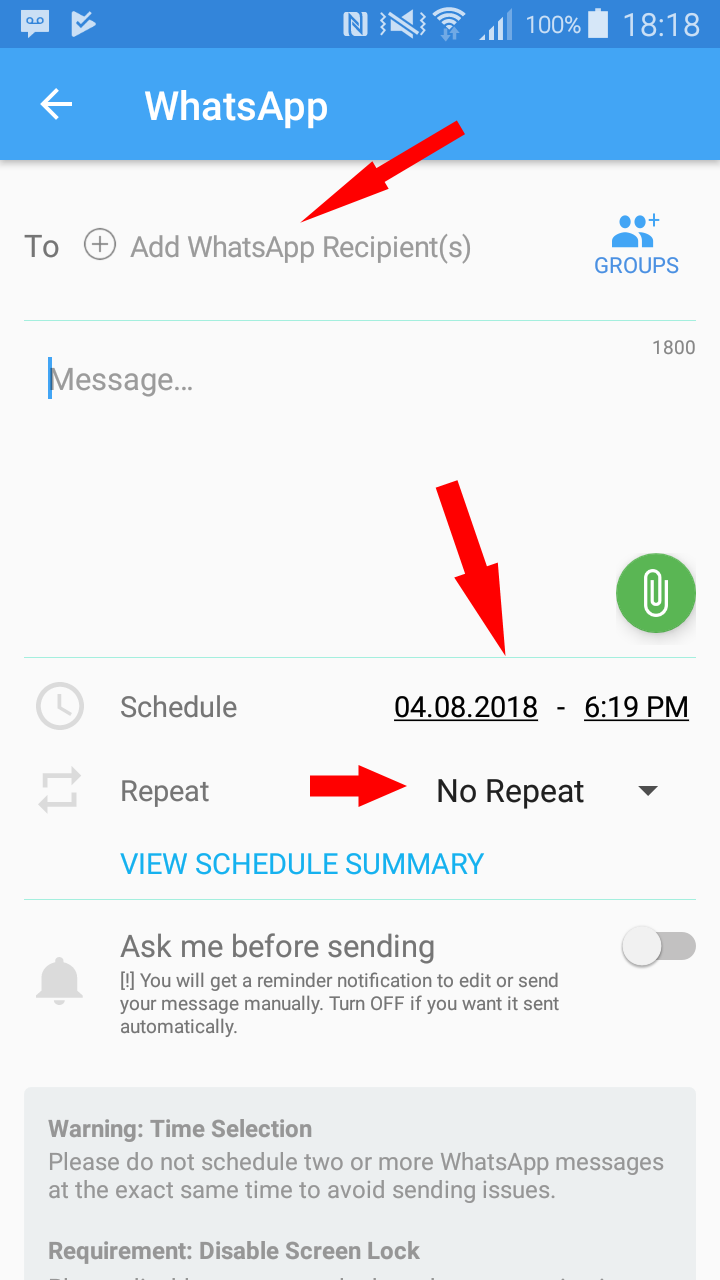Change the schedule date 04.08.2018
The width and height of the screenshot is (720, 1280).
click(x=466, y=707)
